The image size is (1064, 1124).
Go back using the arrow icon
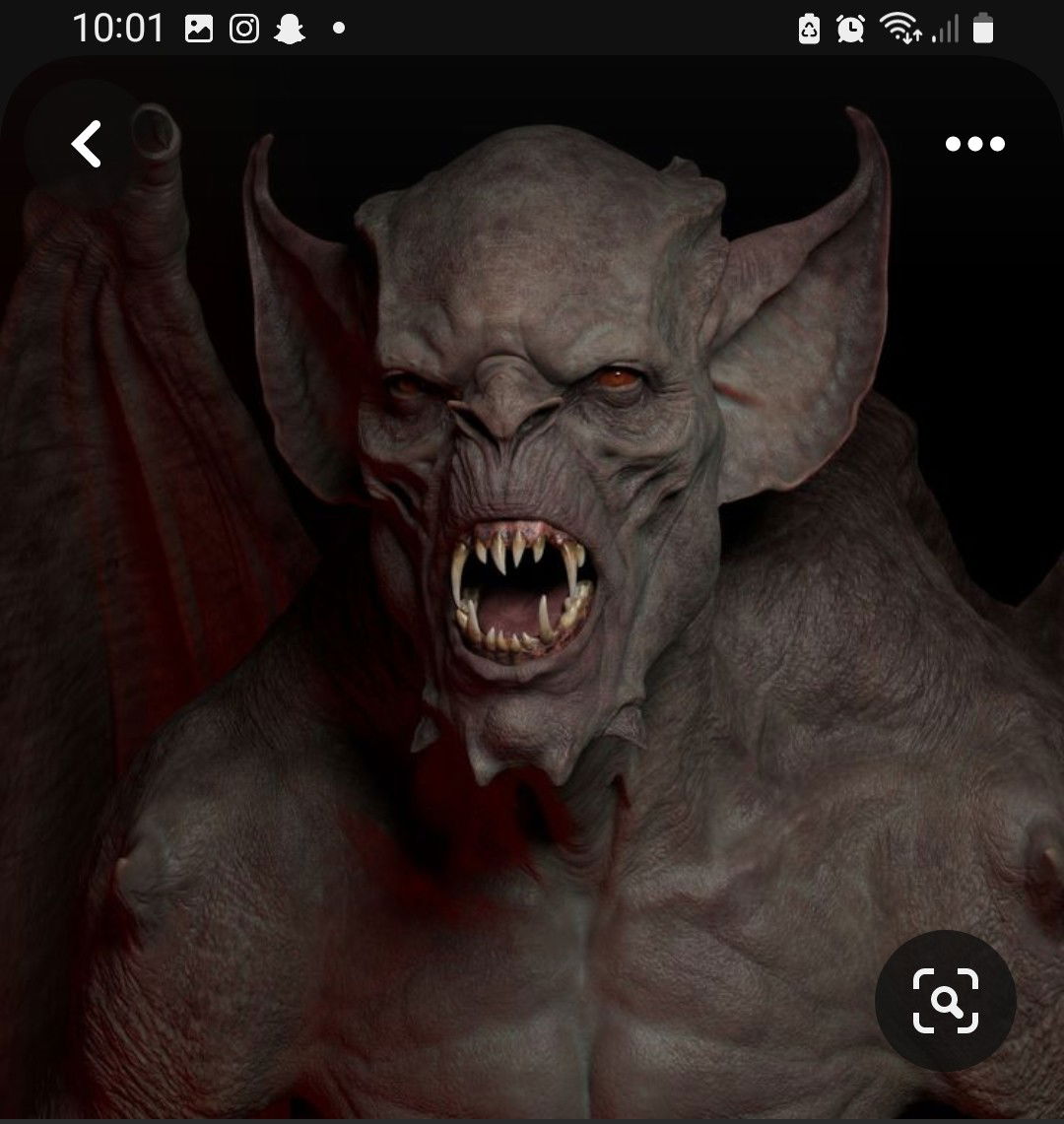(x=87, y=144)
